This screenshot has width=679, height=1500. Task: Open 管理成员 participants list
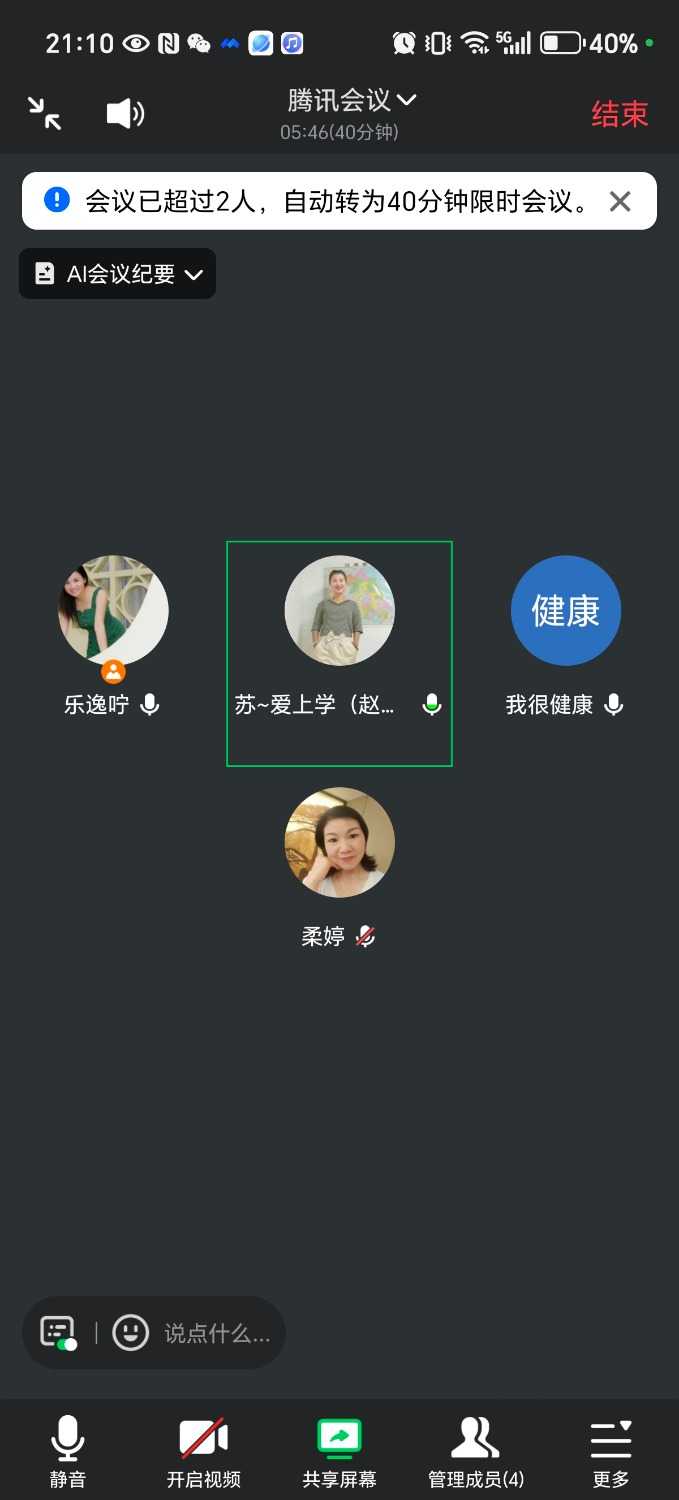[475, 1452]
